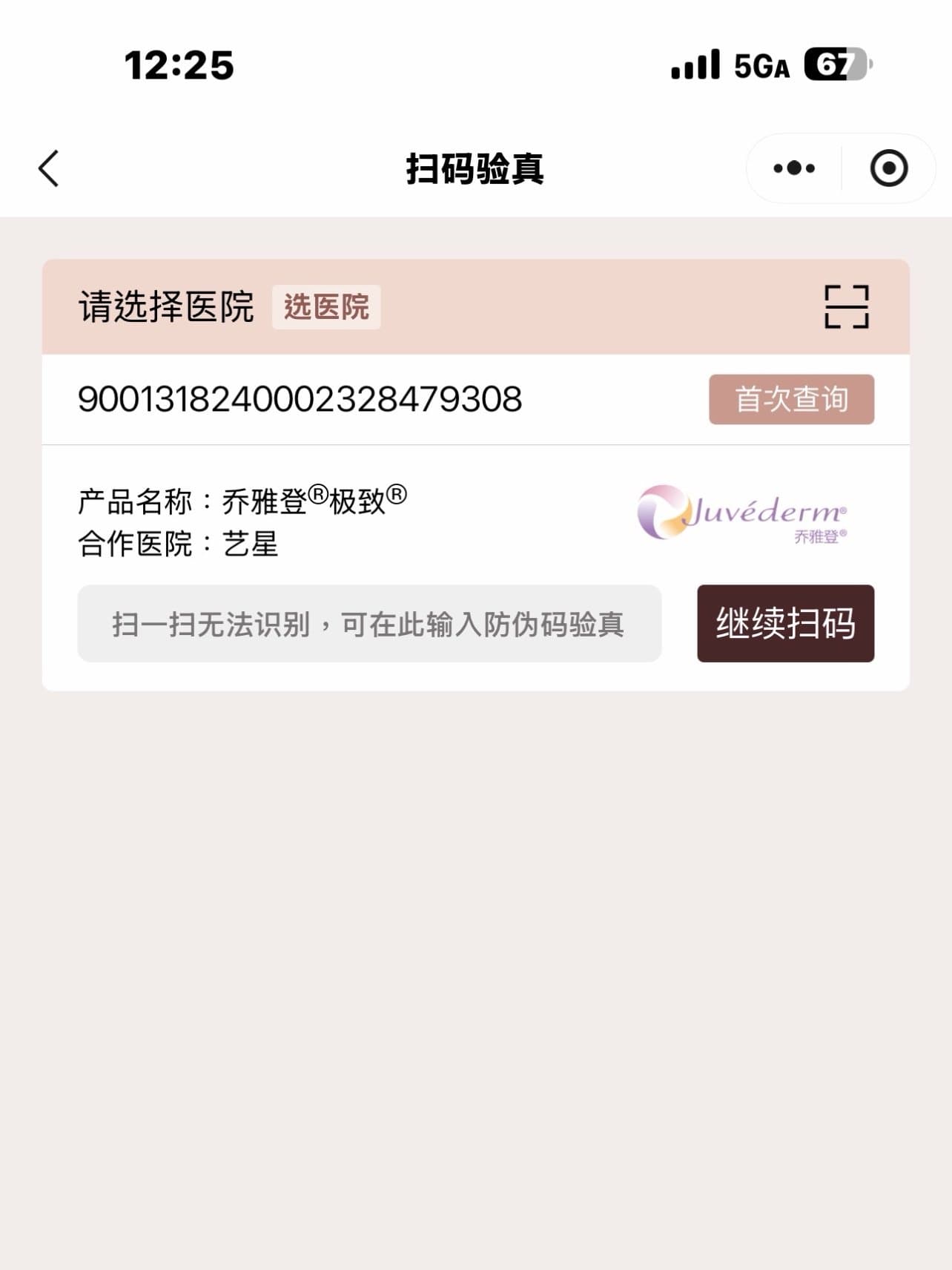Tap the 选医院 hospital selection button
The image size is (952, 1270).
click(x=326, y=306)
